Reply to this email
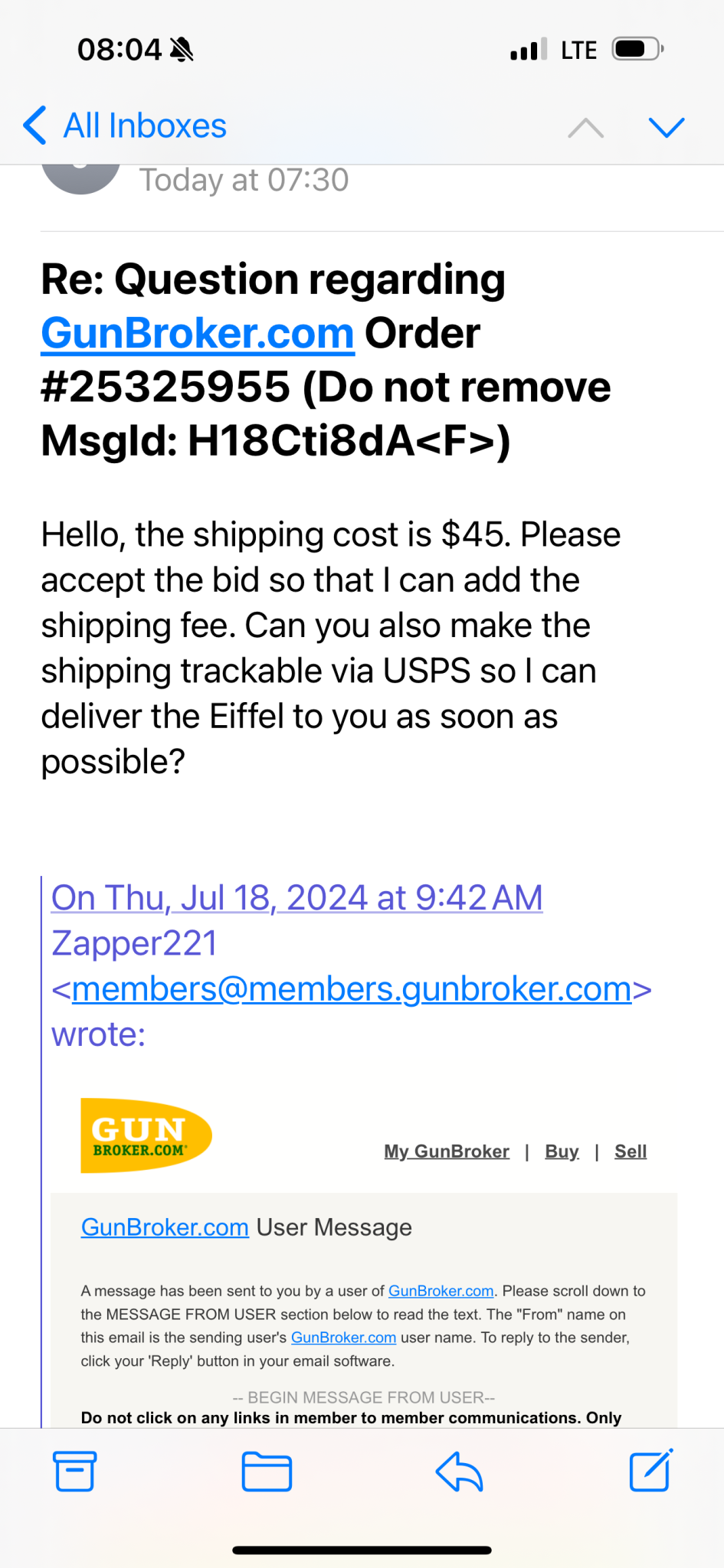 coord(459,1471)
